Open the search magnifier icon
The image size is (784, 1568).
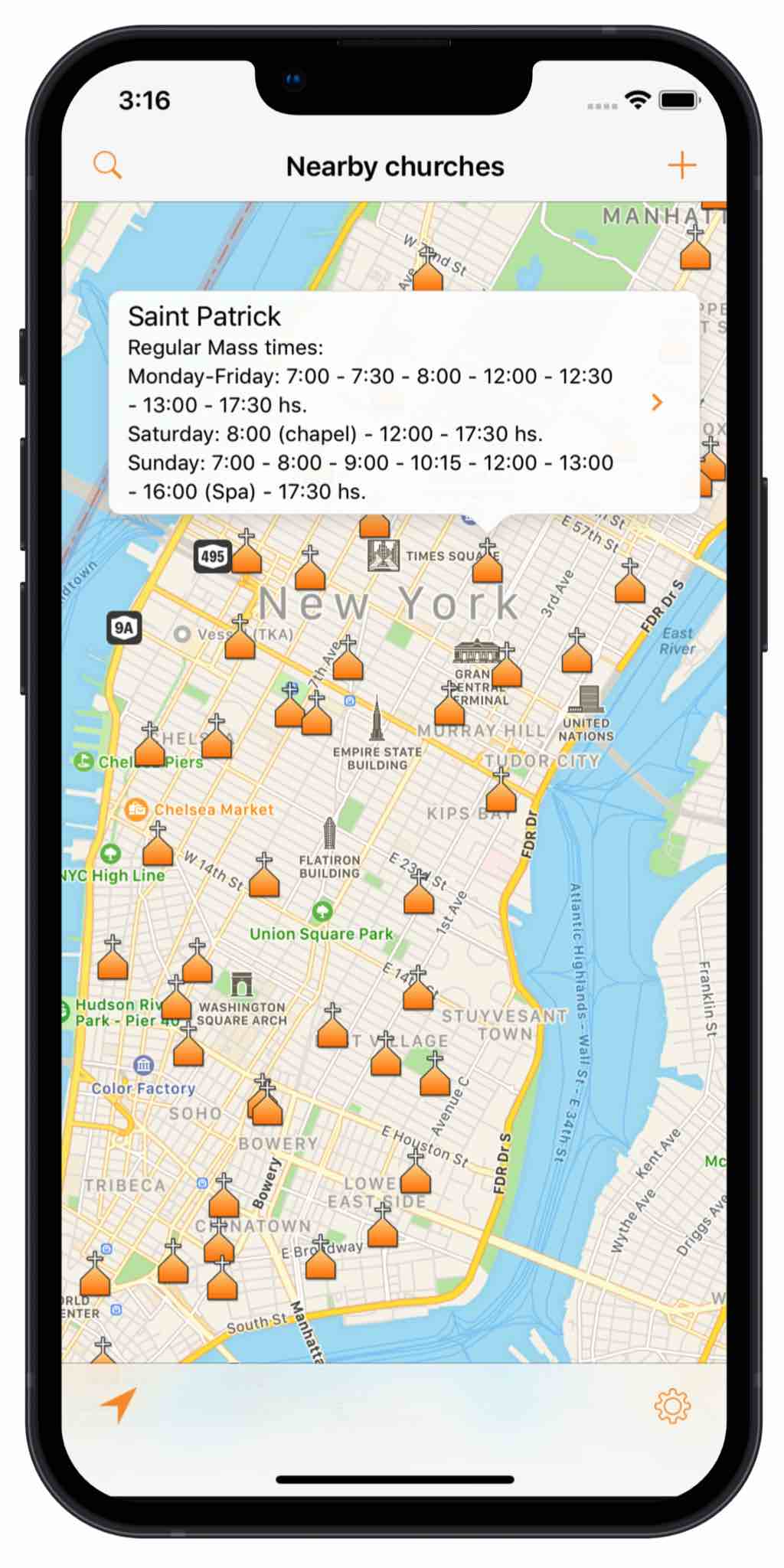click(107, 165)
